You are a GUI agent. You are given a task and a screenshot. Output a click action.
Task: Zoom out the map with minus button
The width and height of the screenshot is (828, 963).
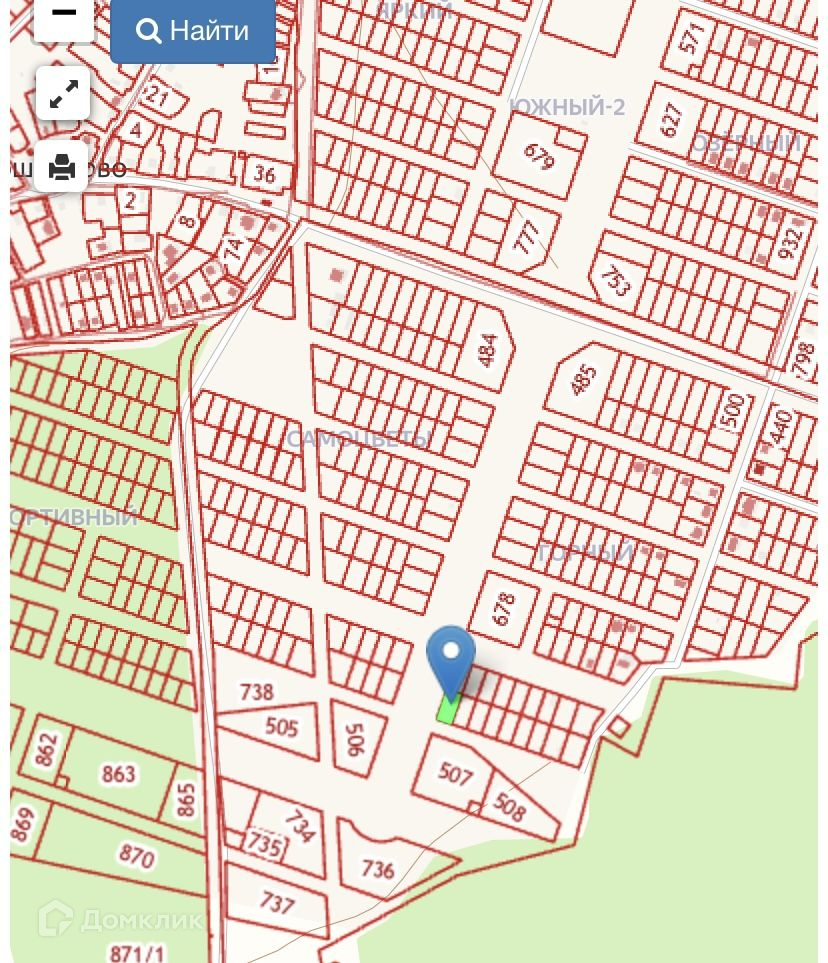click(64, 17)
